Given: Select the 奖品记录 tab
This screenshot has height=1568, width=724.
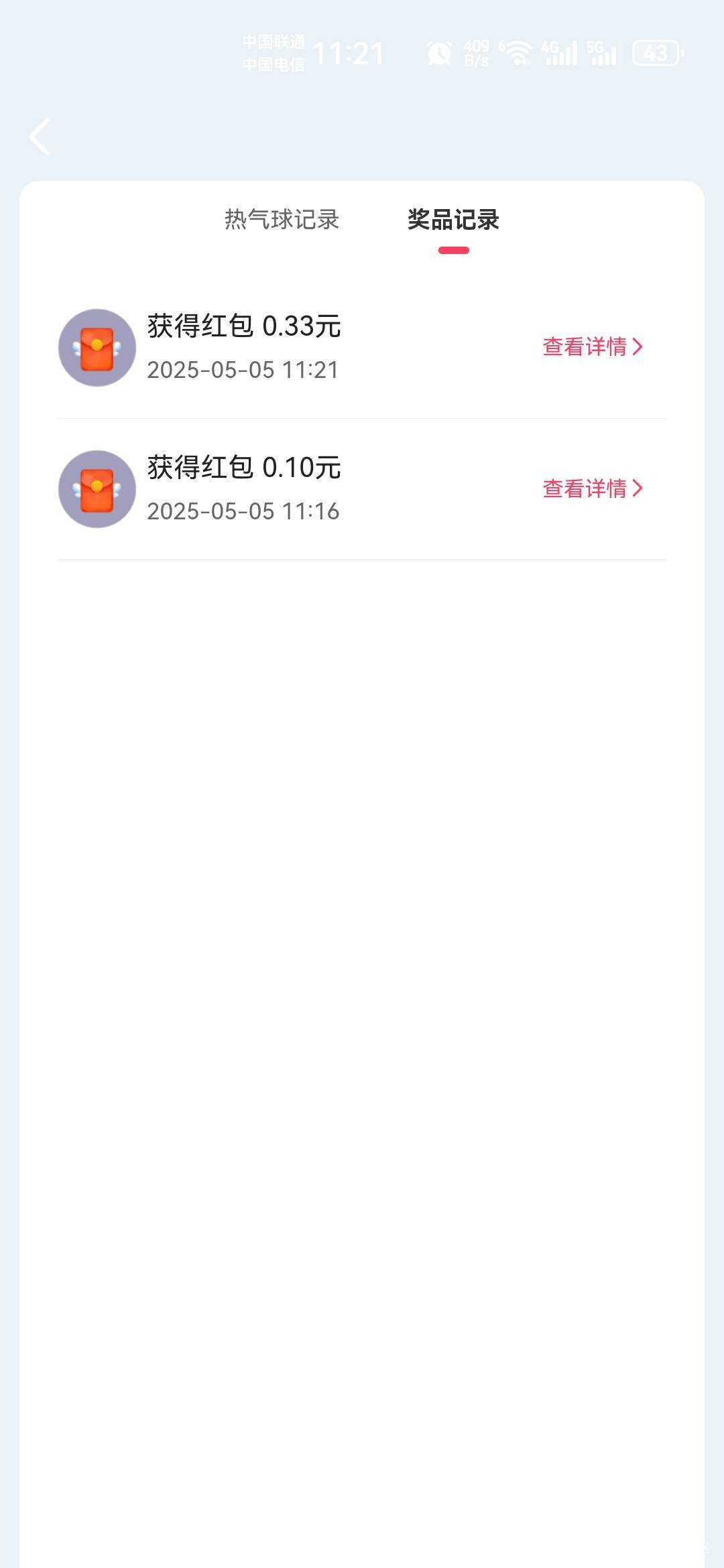Looking at the screenshot, I should (x=454, y=220).
